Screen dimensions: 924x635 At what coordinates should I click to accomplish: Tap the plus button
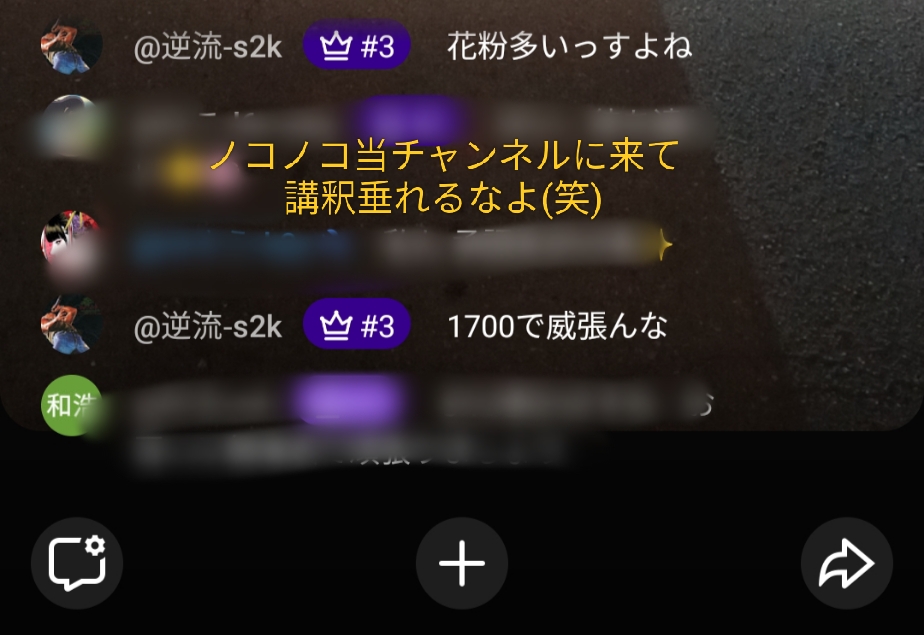pyautogui.click(x=462, y=563)
